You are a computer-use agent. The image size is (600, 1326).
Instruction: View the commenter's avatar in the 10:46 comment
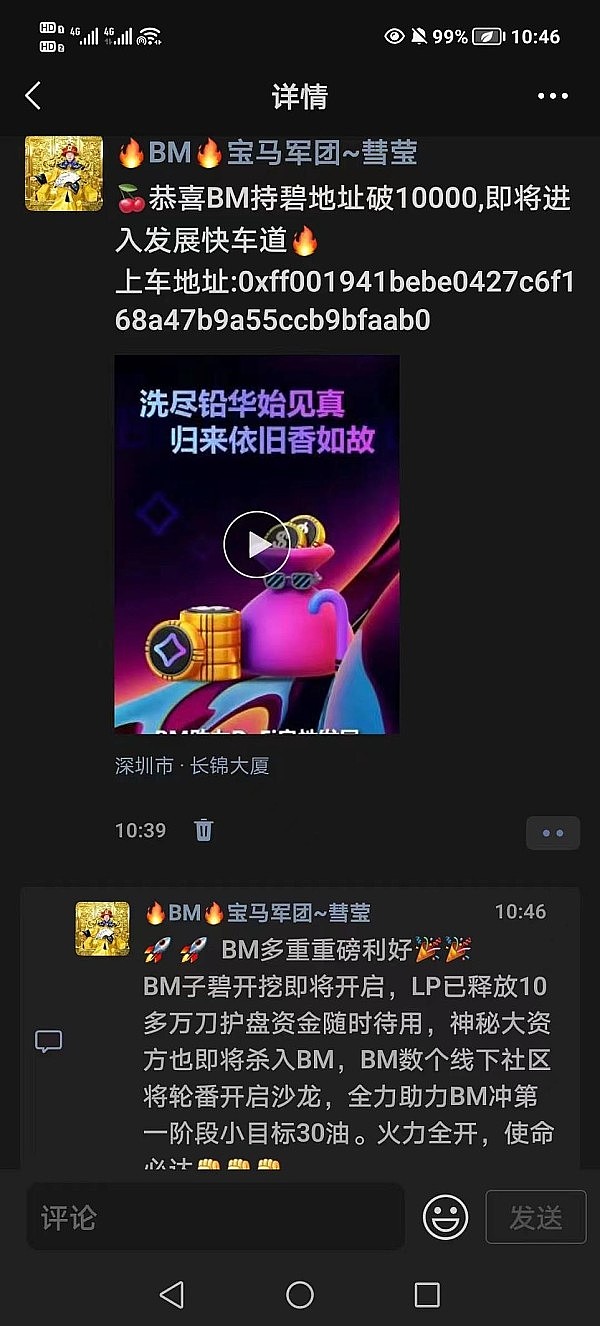click(x=103, y=928)
